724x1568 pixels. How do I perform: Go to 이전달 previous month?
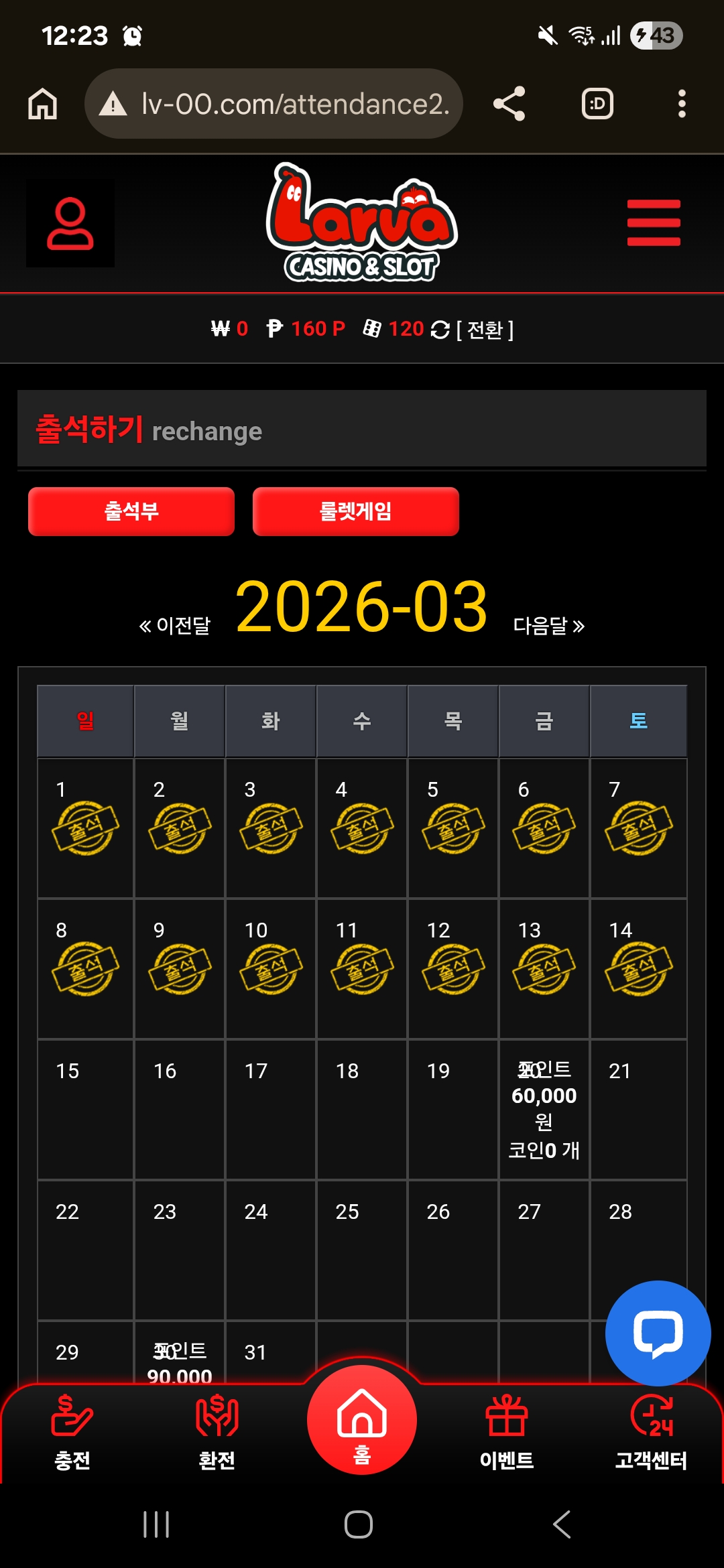coord(175,626)
